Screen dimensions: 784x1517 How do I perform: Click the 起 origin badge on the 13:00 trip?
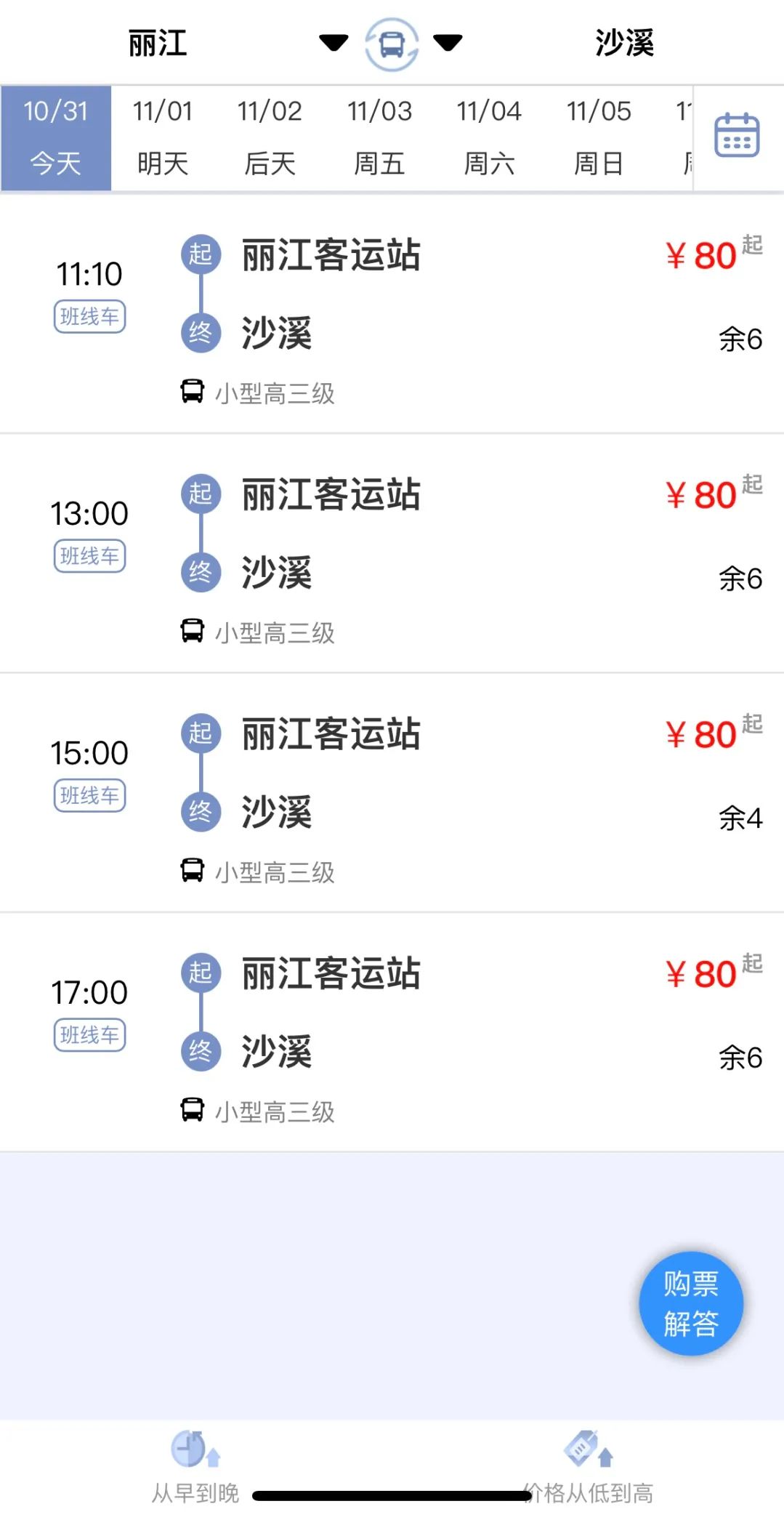pos(201,494)
